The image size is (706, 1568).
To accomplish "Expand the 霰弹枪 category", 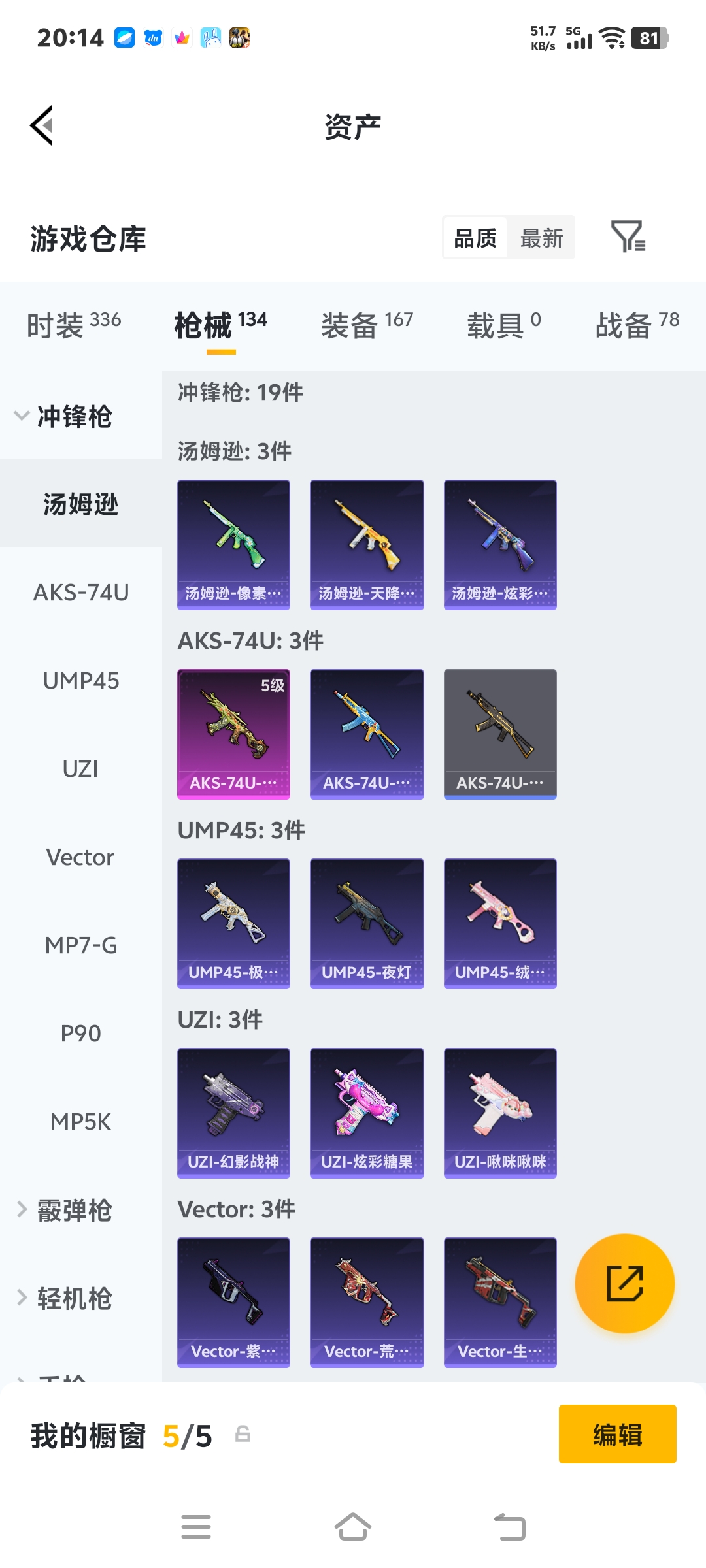I will pyautogui.click(x=63, y=1210).
